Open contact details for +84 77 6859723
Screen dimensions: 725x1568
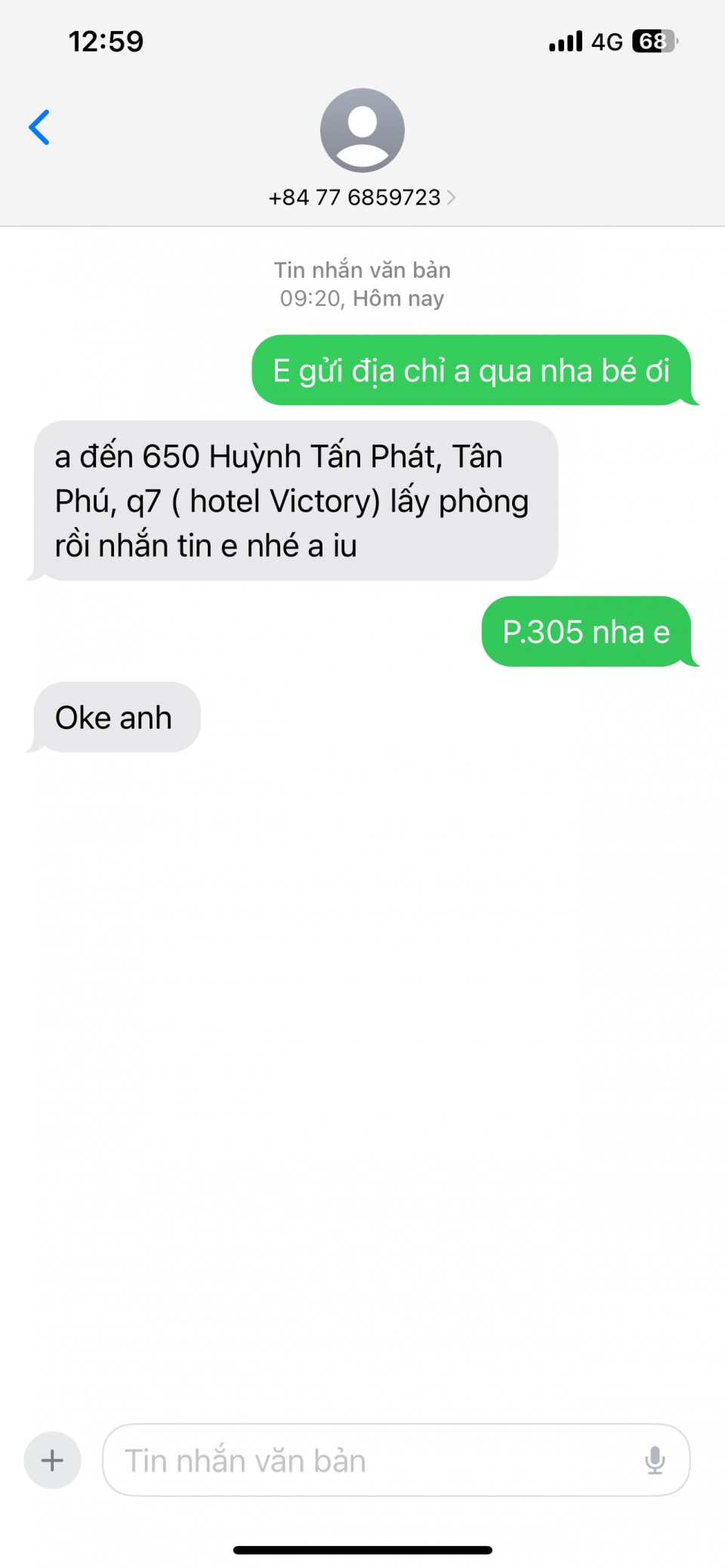pyautogui.click(x=362, y=197)
